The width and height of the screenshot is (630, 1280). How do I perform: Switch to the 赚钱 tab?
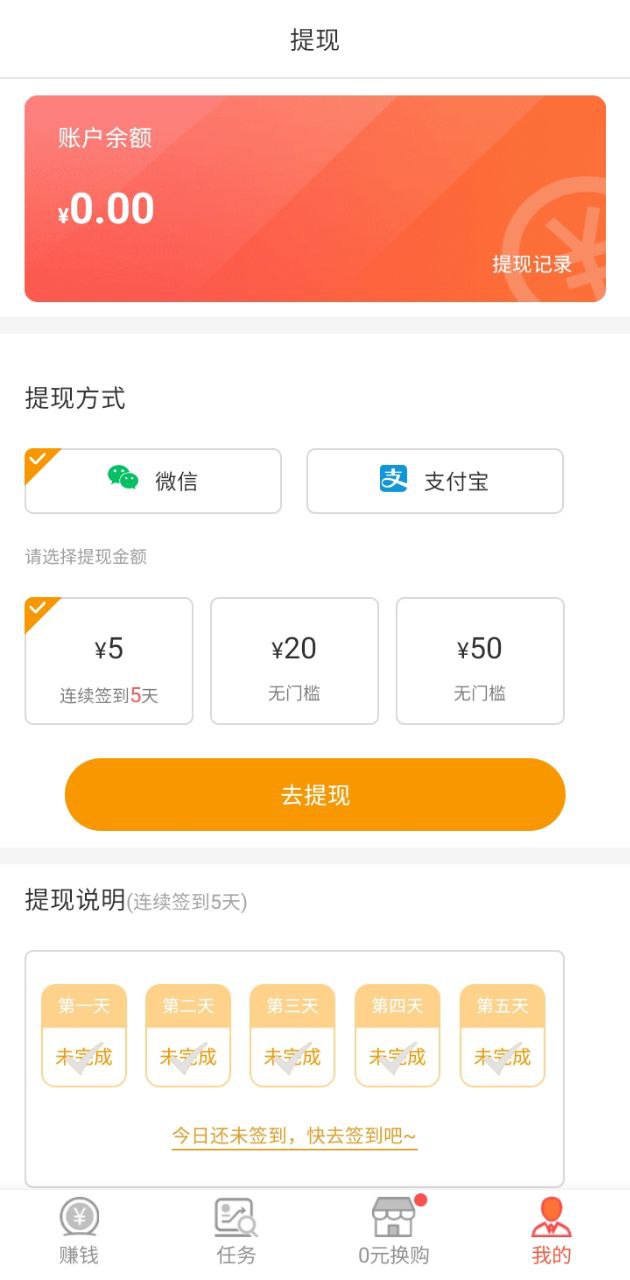(x=79, y=1232)
